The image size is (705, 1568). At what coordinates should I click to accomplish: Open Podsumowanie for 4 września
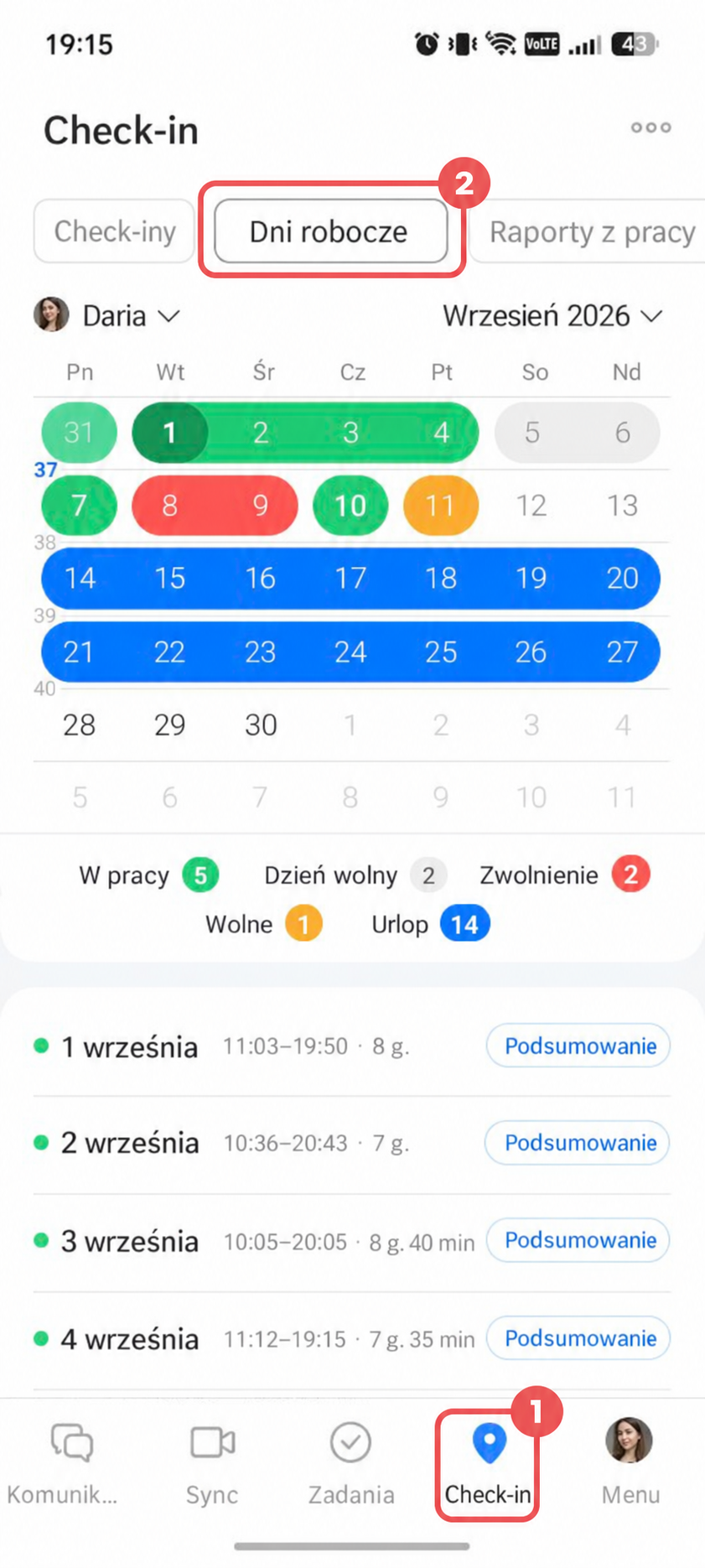(x=579, y=1338)
